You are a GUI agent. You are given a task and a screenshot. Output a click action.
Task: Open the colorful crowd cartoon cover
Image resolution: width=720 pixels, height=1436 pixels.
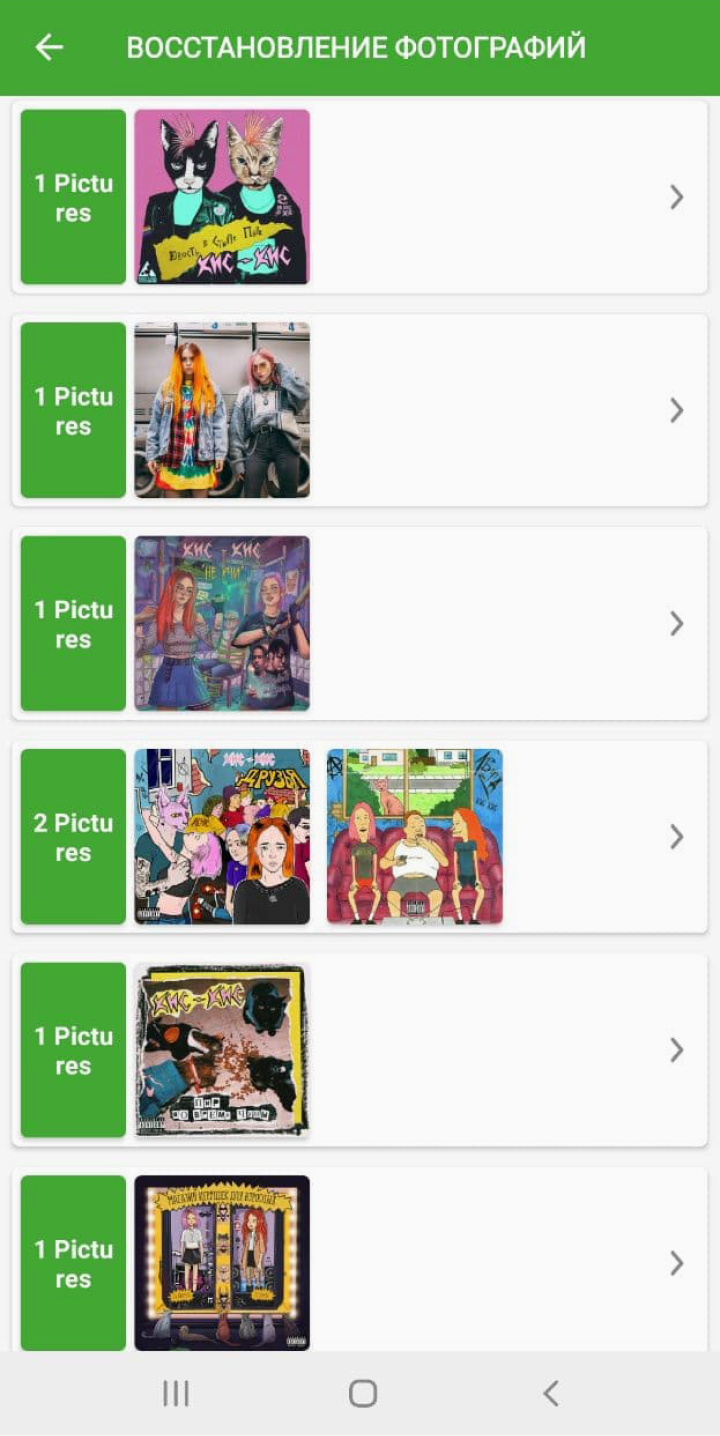pyautogui.click(x=222, y=836)
